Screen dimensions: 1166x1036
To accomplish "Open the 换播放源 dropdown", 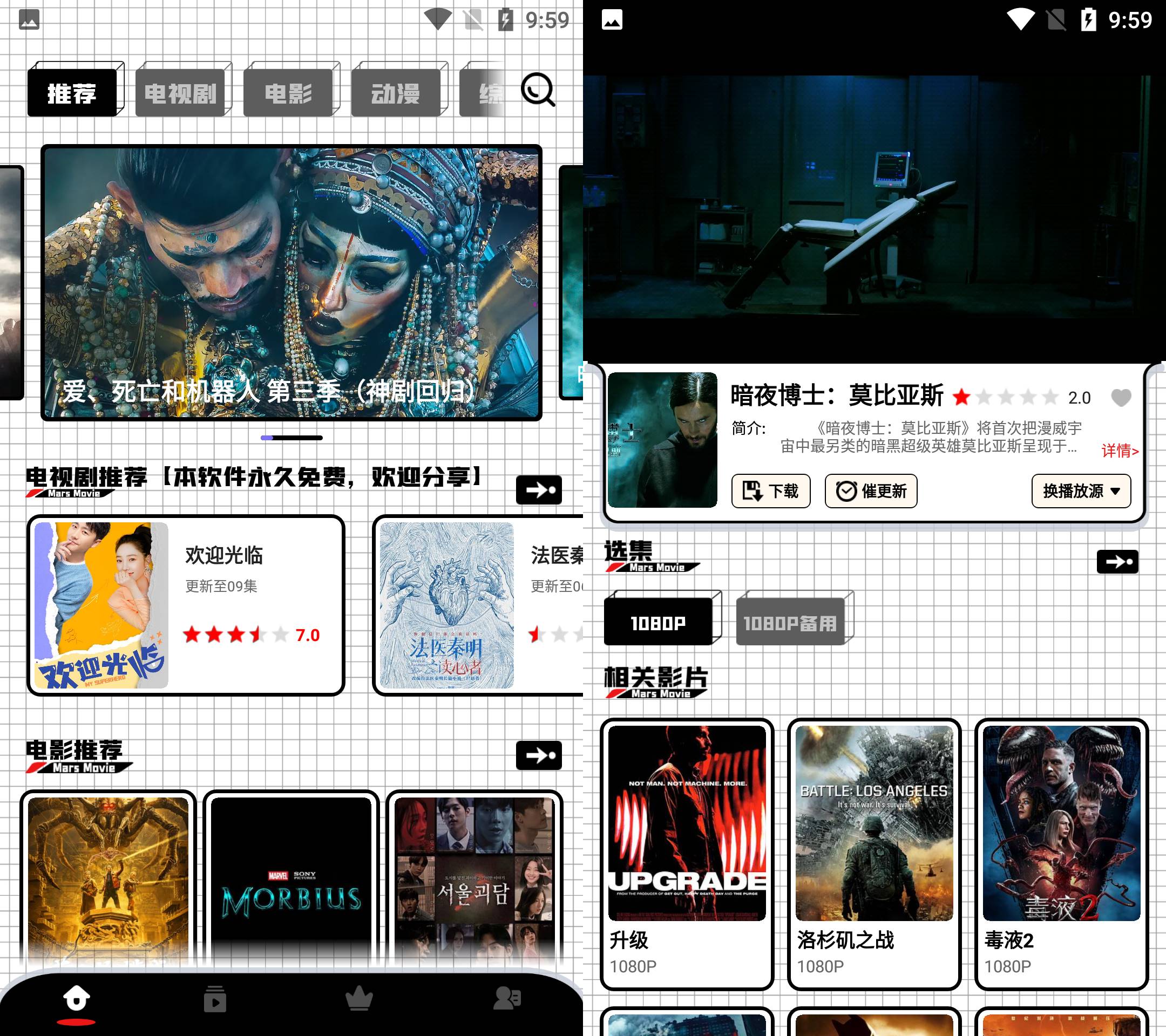I will (1081, 491).
